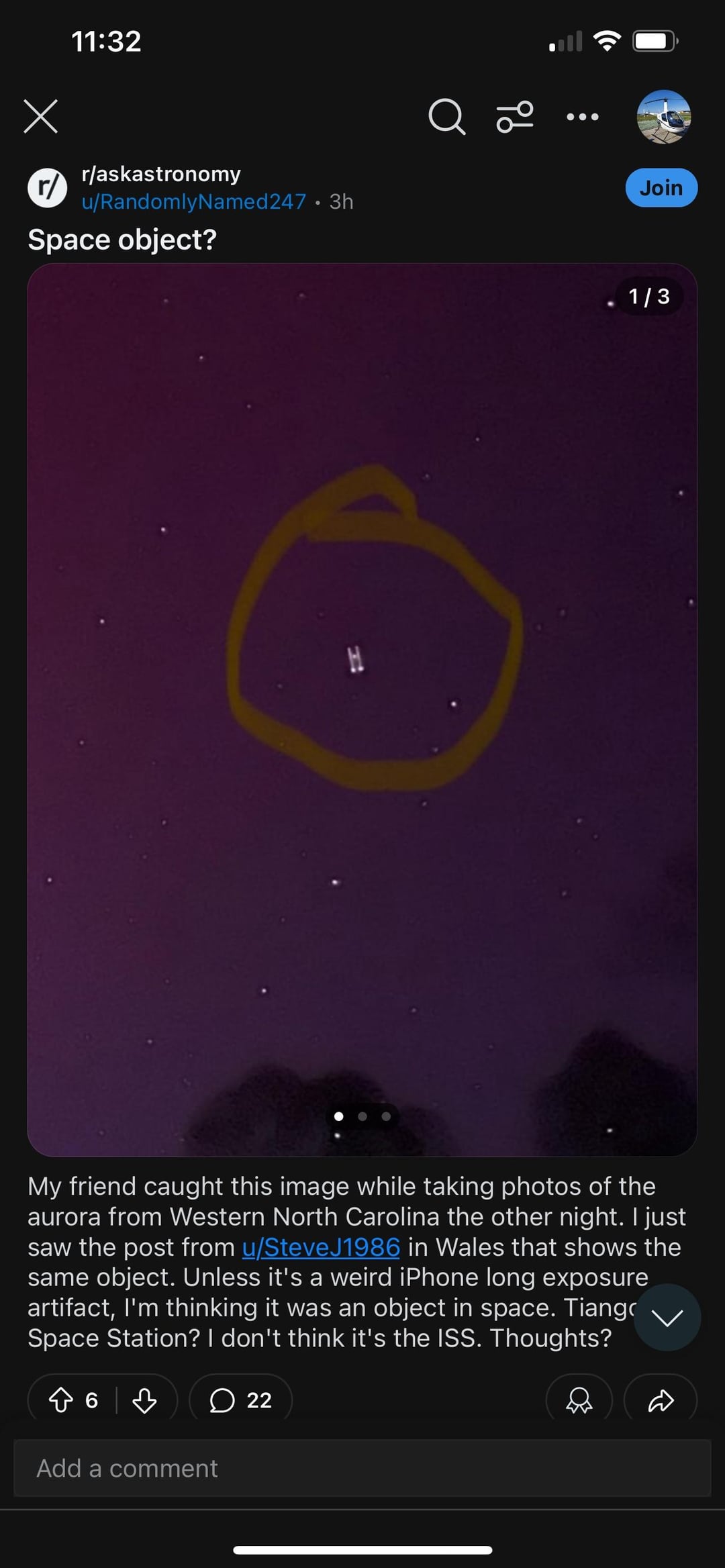Open the three-dot overflow menu

point(582,117)
